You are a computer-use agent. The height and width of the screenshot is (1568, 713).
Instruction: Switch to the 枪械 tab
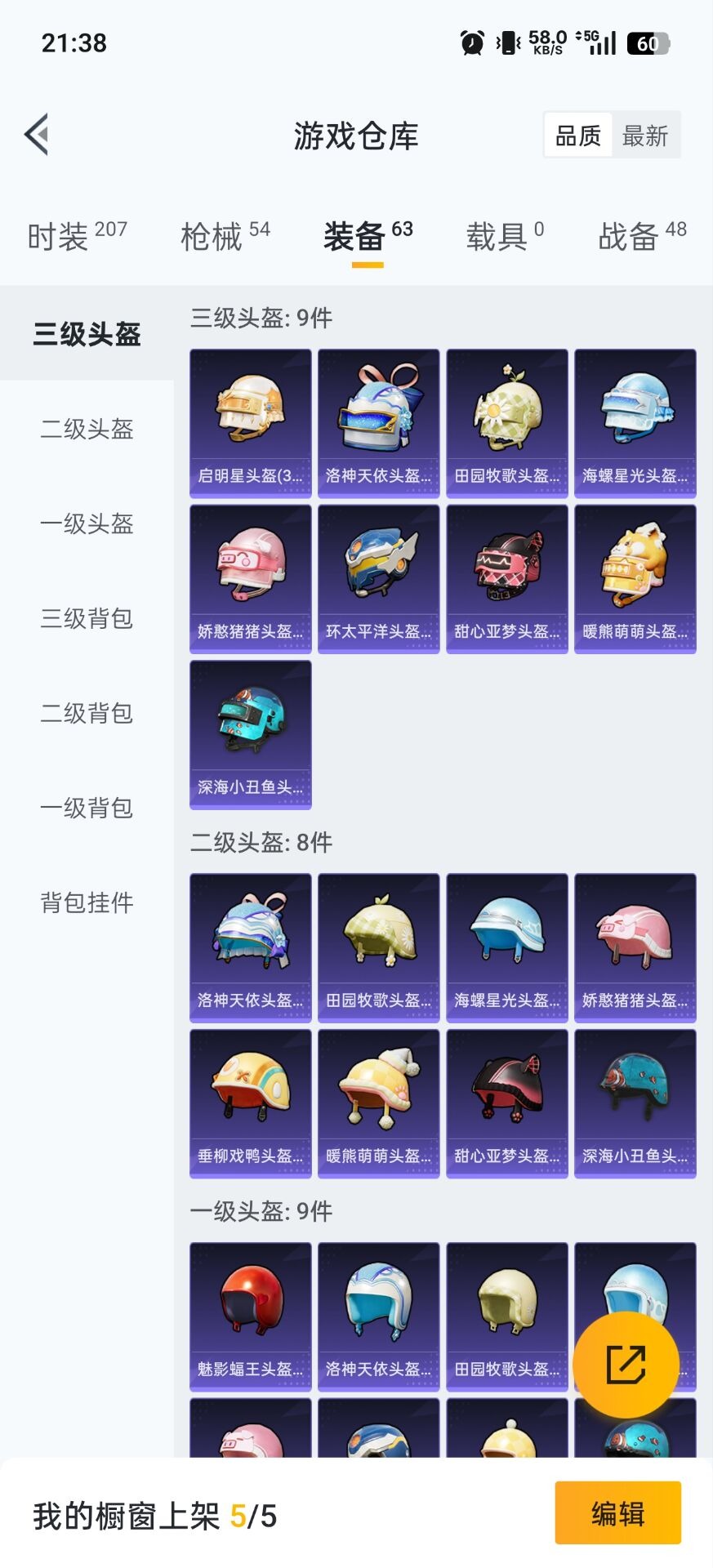[x=225, y=236]
